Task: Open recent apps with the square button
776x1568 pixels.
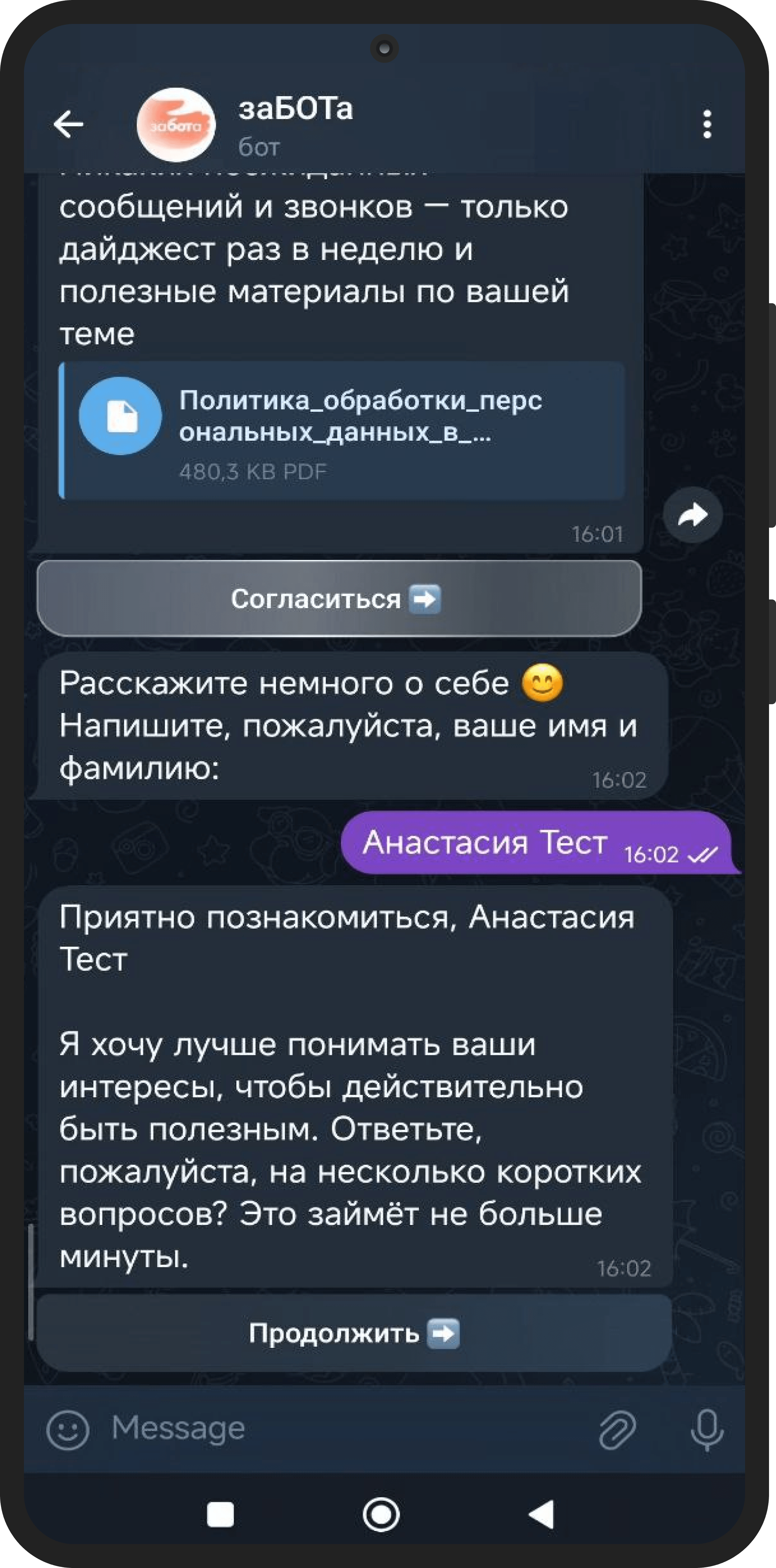Action: pos(220,1514)
